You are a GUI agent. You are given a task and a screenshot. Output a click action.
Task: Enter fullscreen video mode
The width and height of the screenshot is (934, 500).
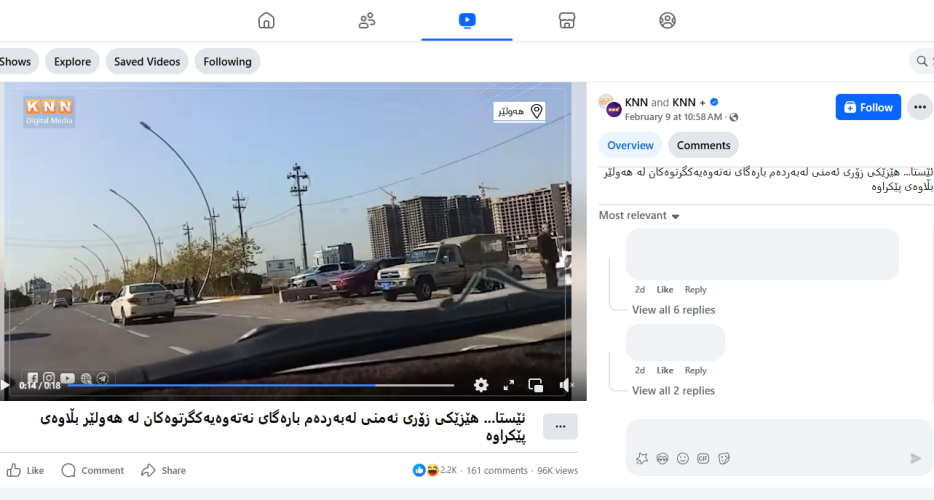point(508,385)
